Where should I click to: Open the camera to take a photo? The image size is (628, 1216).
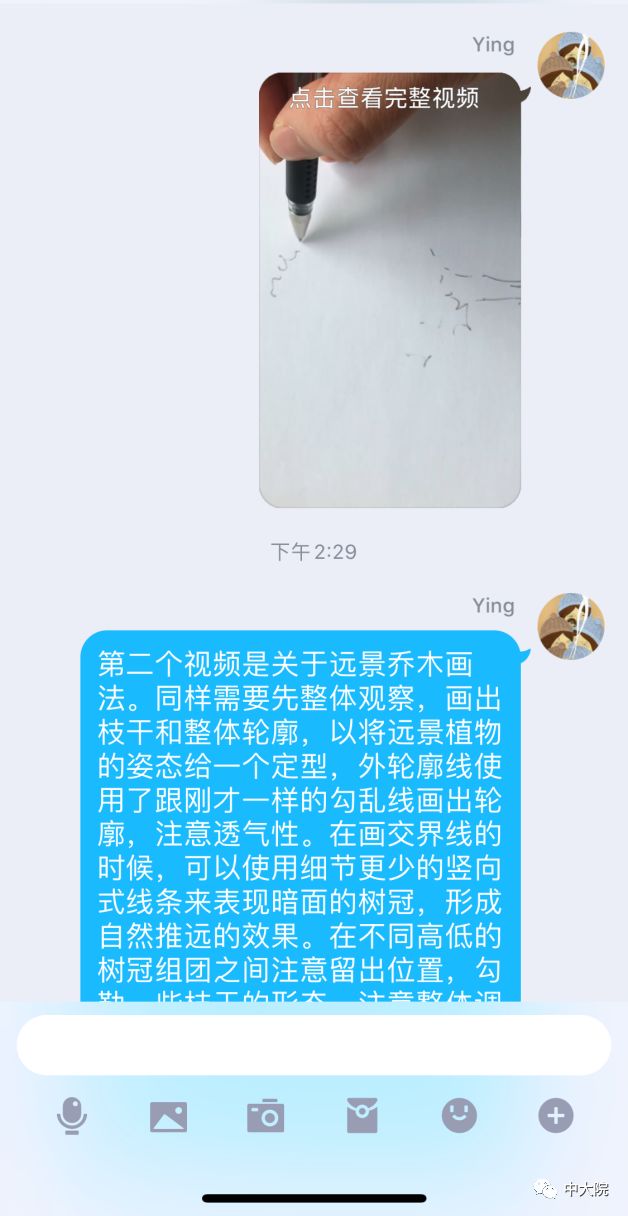pos(265,1115)
